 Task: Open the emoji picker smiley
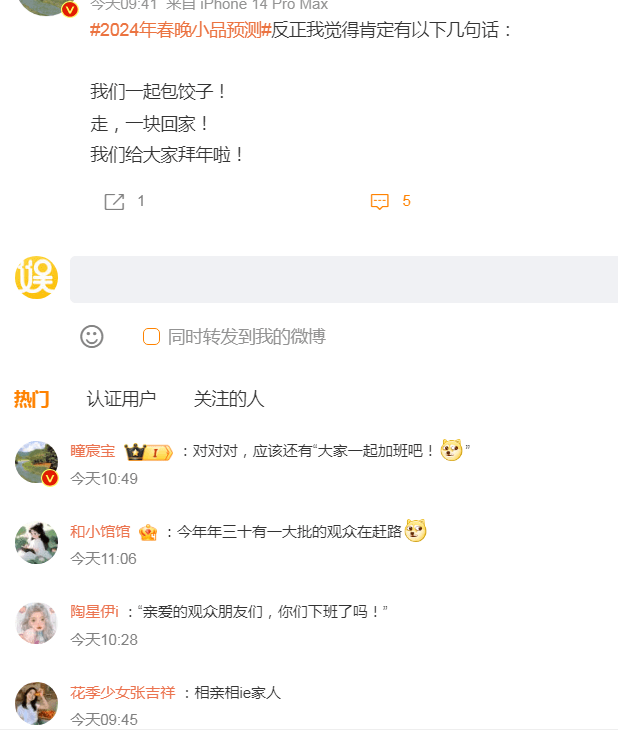pos(92,337)
